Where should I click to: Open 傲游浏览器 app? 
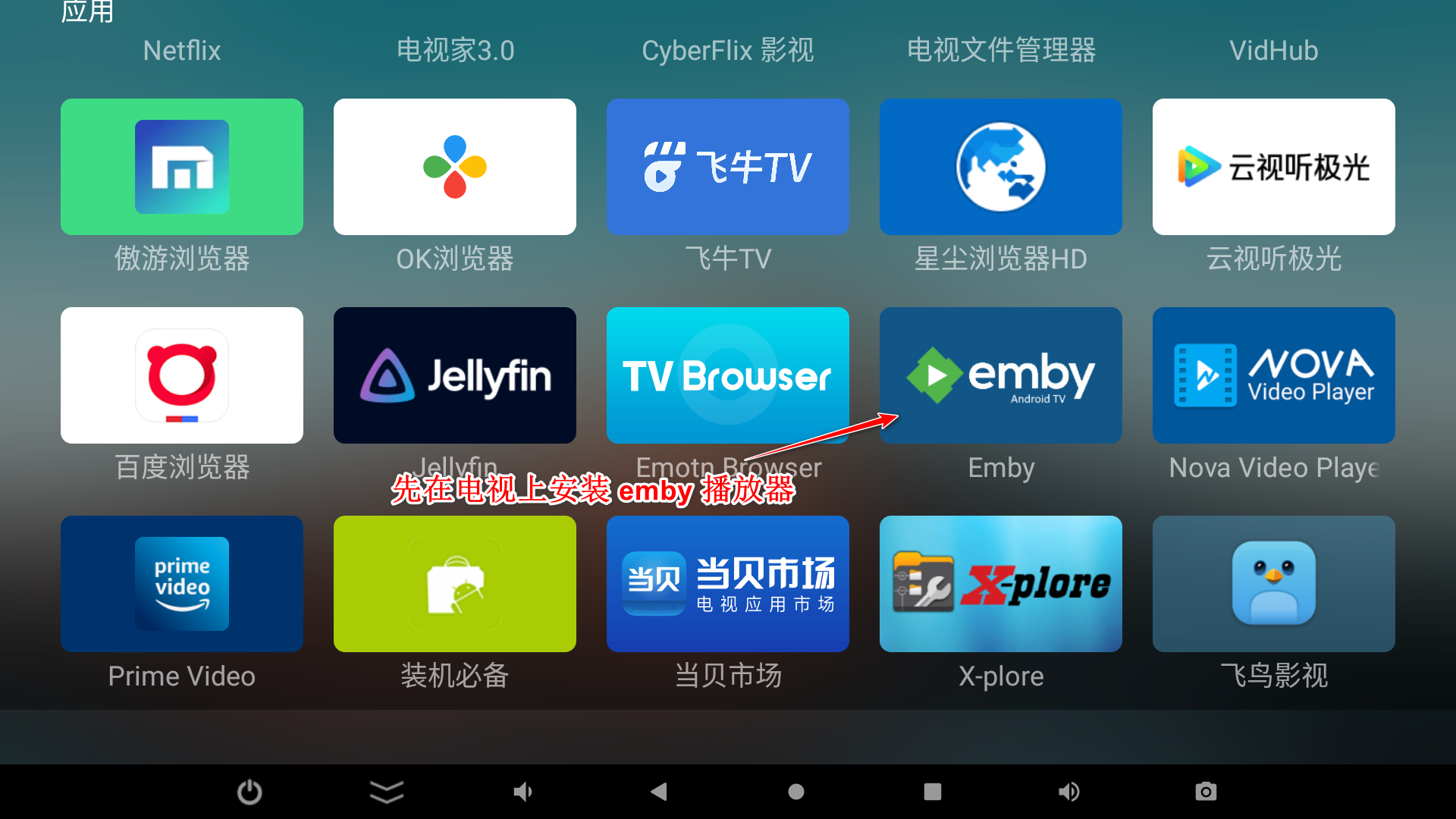tap(181, 167)
